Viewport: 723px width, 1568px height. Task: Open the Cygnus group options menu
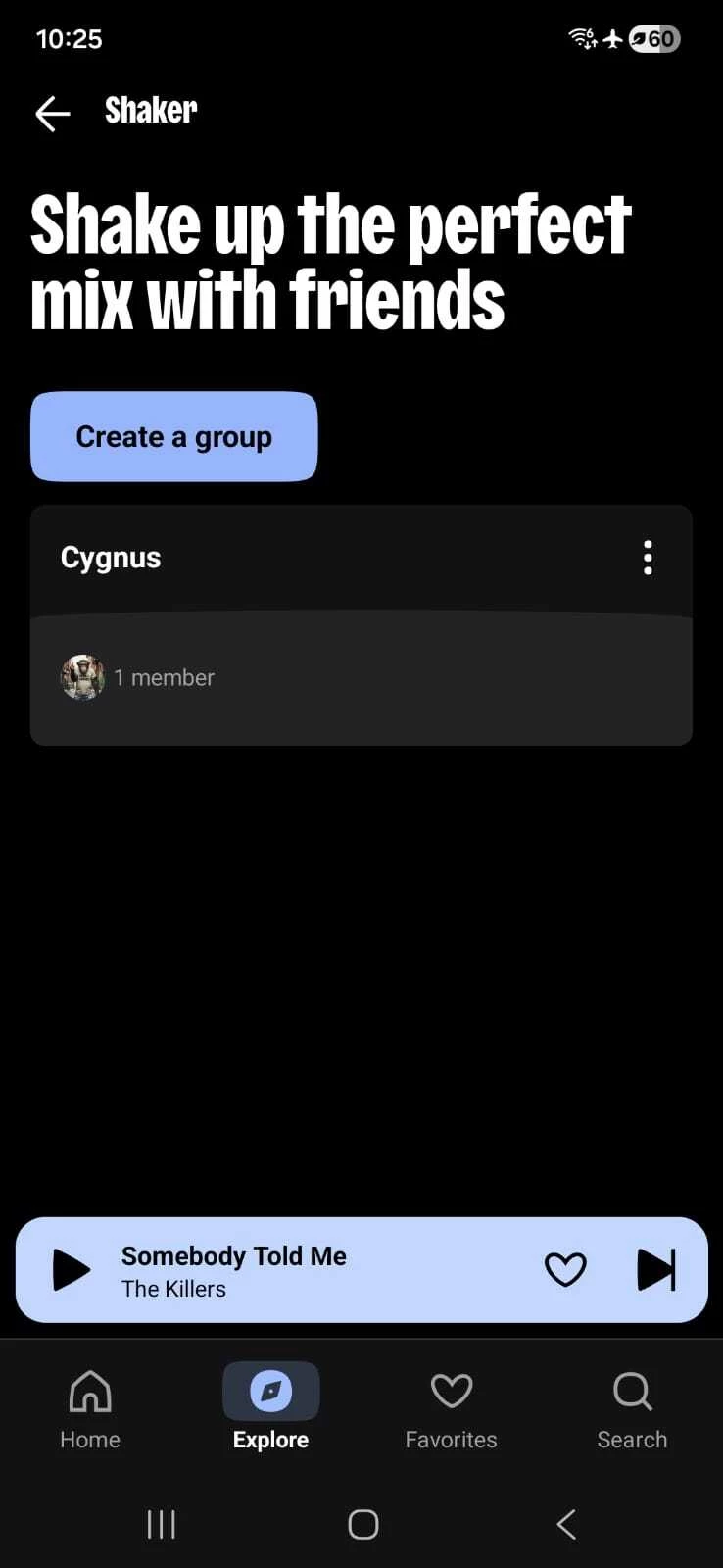point(648,558)
